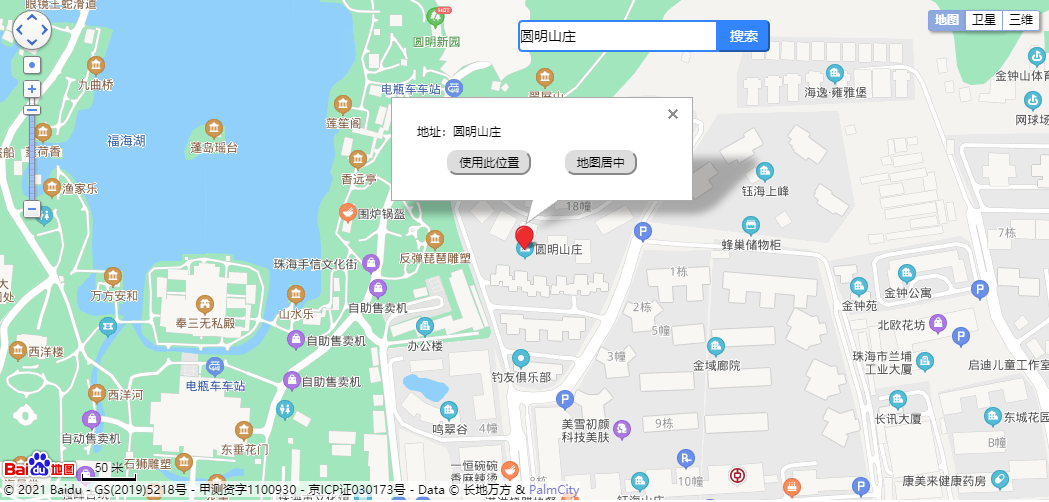Viewport: 1049px width, 502px height.
Task: Pan the map up with the arrow
Action: pyautogui.click(x=32, y=17)
